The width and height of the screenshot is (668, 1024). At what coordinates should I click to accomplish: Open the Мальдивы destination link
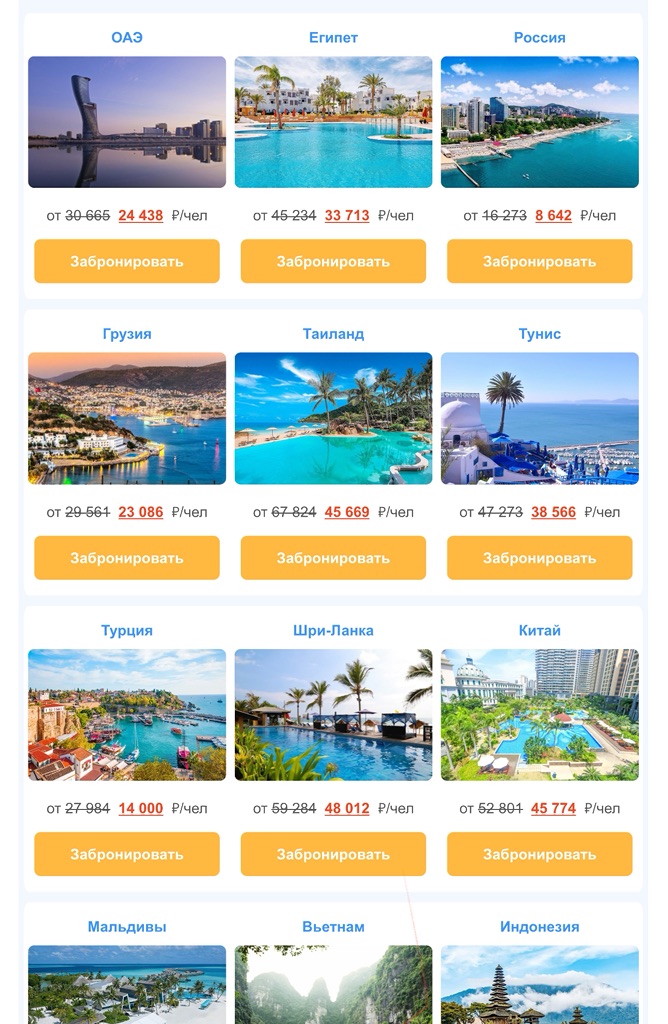click(127, 927)
